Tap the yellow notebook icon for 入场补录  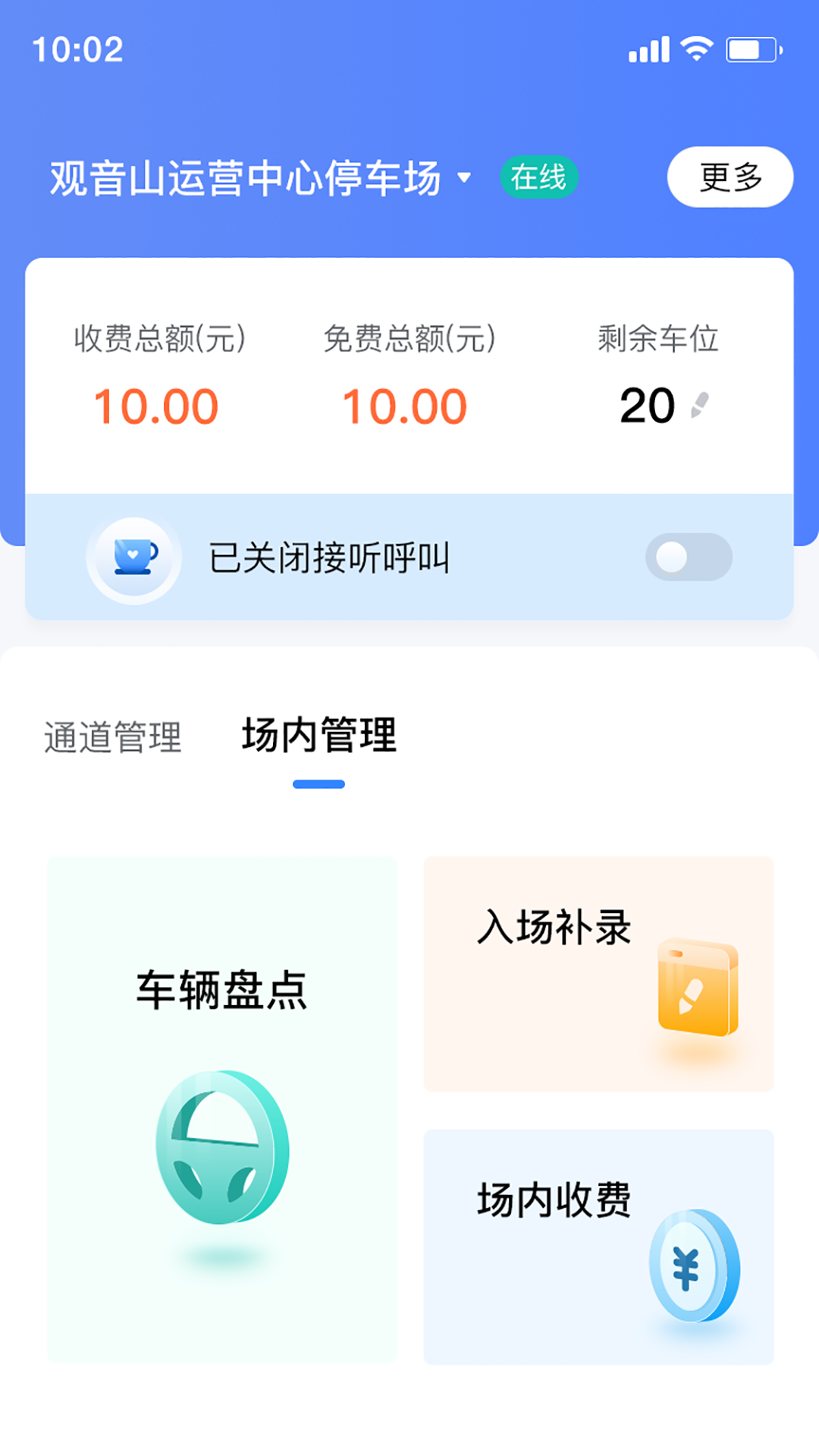(x=696, y=987)
